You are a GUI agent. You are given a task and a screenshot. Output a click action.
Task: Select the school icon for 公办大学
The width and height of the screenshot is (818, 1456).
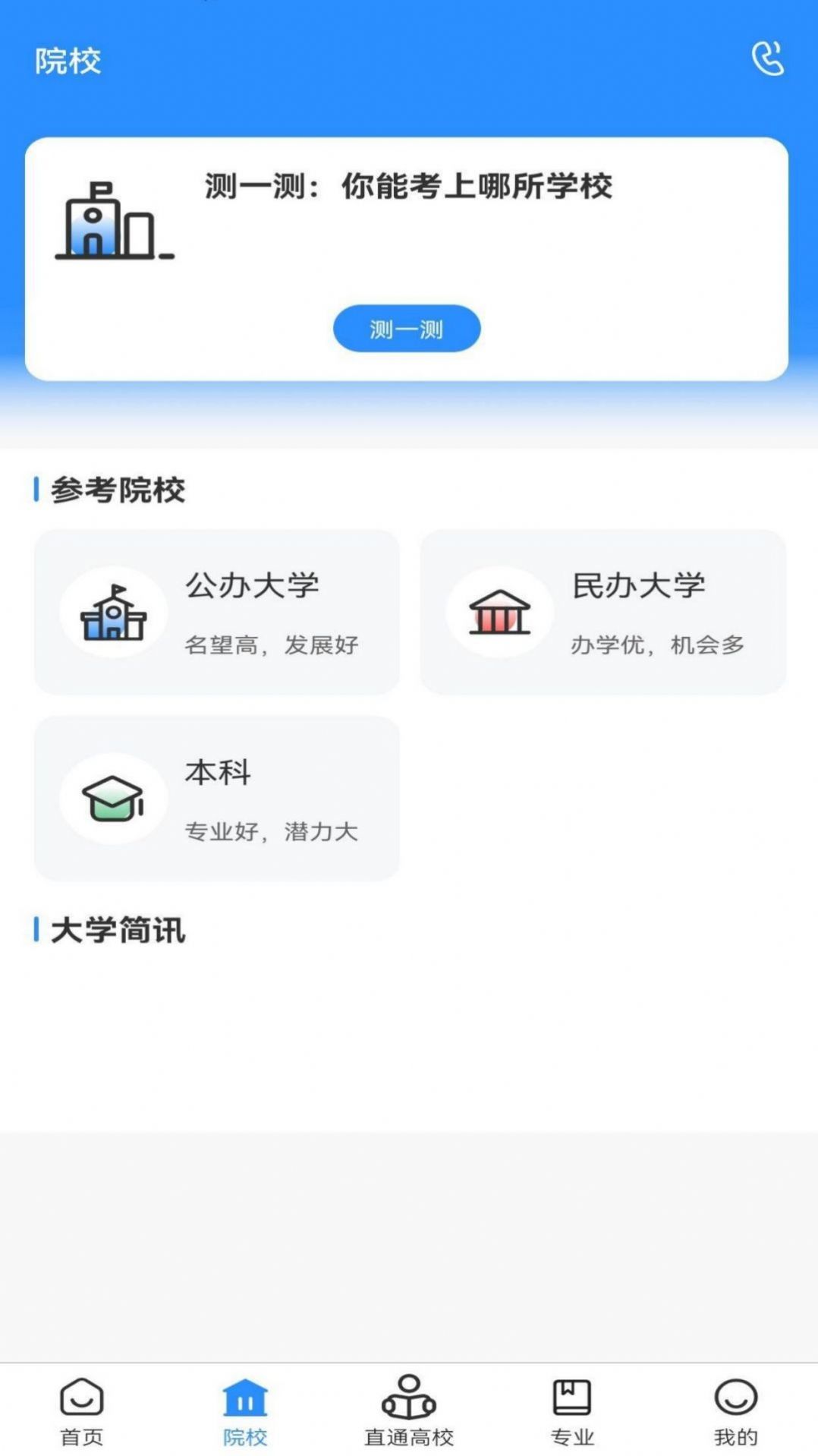pyautogui.click(x=112, y=613)
